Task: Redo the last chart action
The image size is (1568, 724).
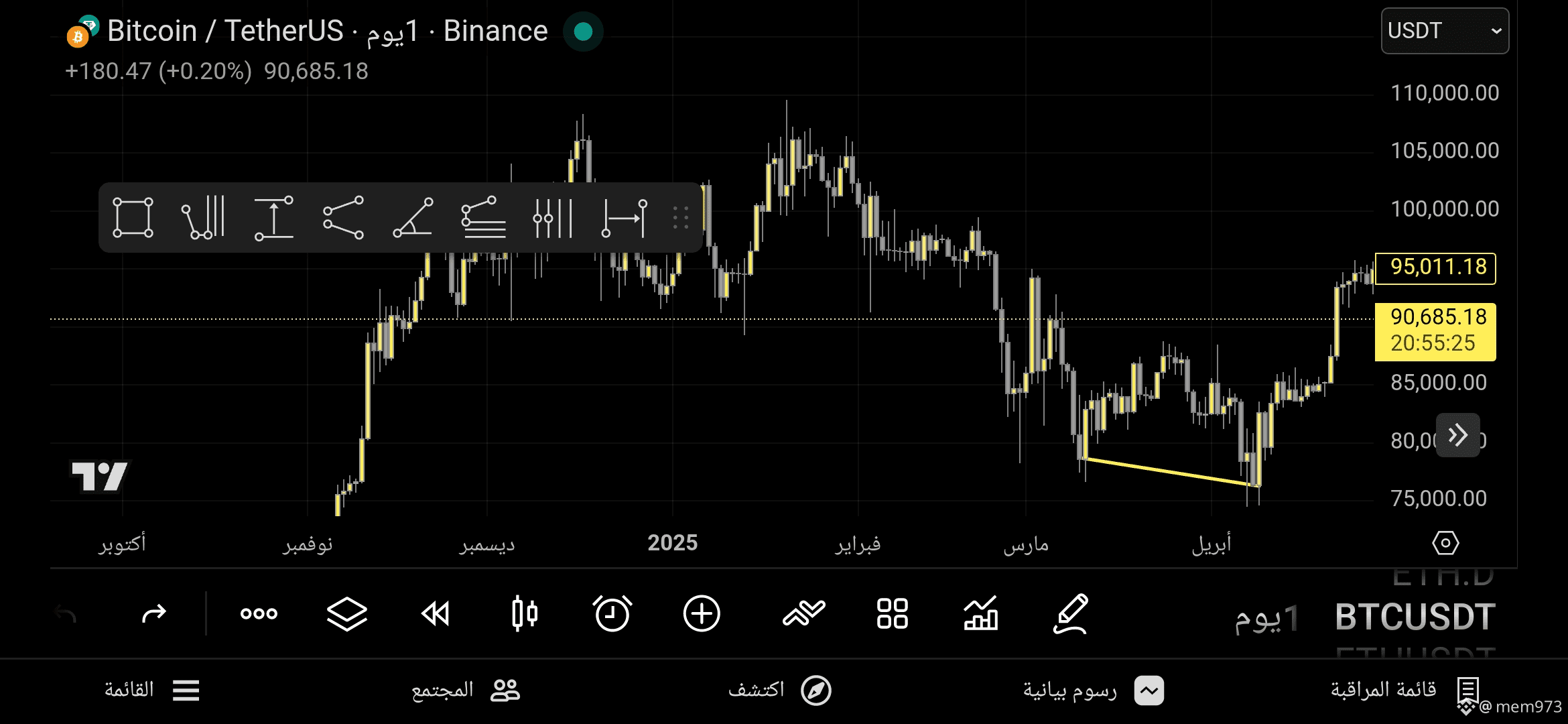Action: 153,613
